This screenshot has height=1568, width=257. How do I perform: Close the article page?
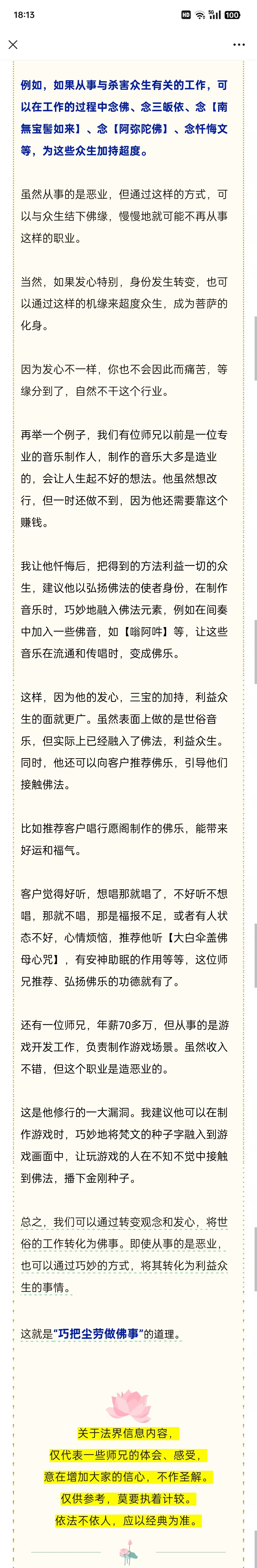coord(13,45)
